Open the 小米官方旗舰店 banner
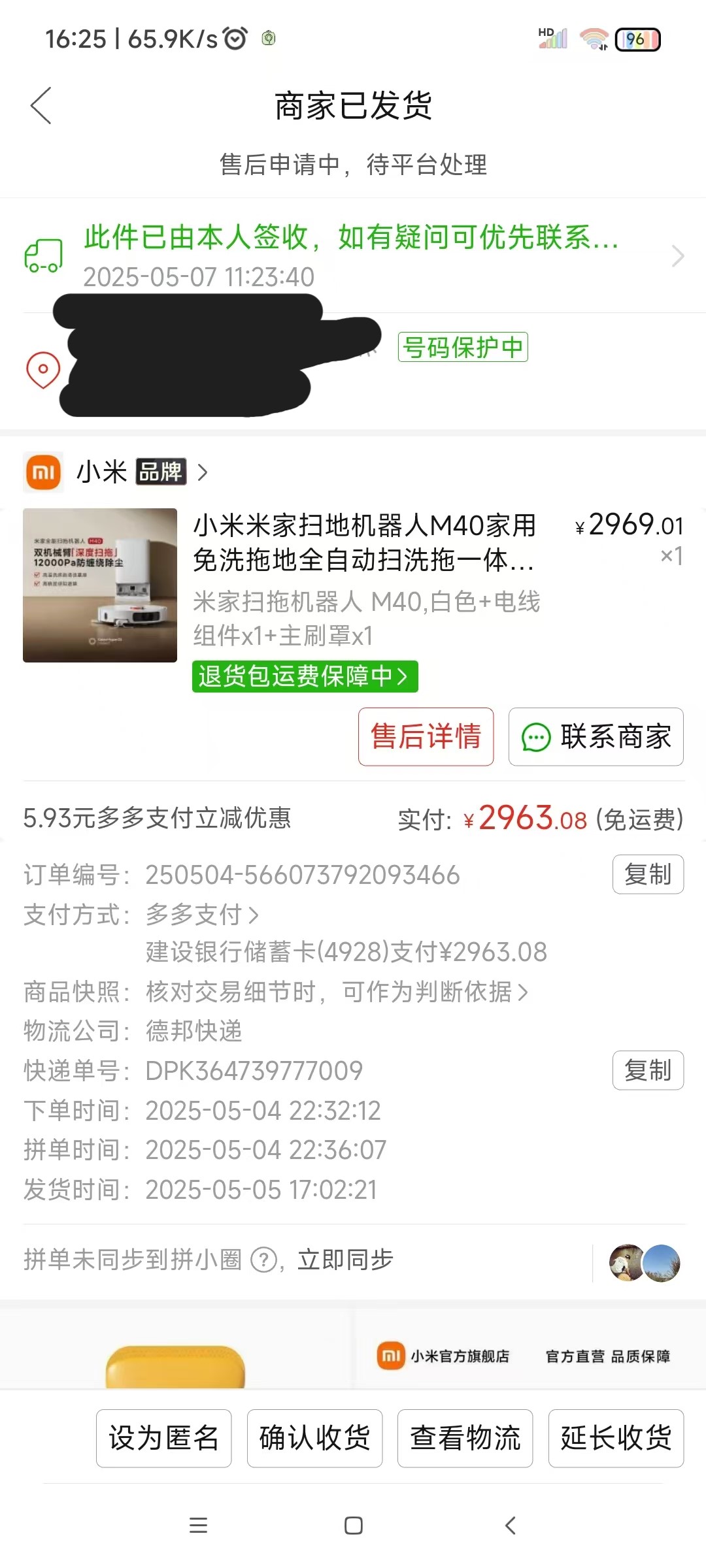The image size is (706, 1568). [458, 1356]
